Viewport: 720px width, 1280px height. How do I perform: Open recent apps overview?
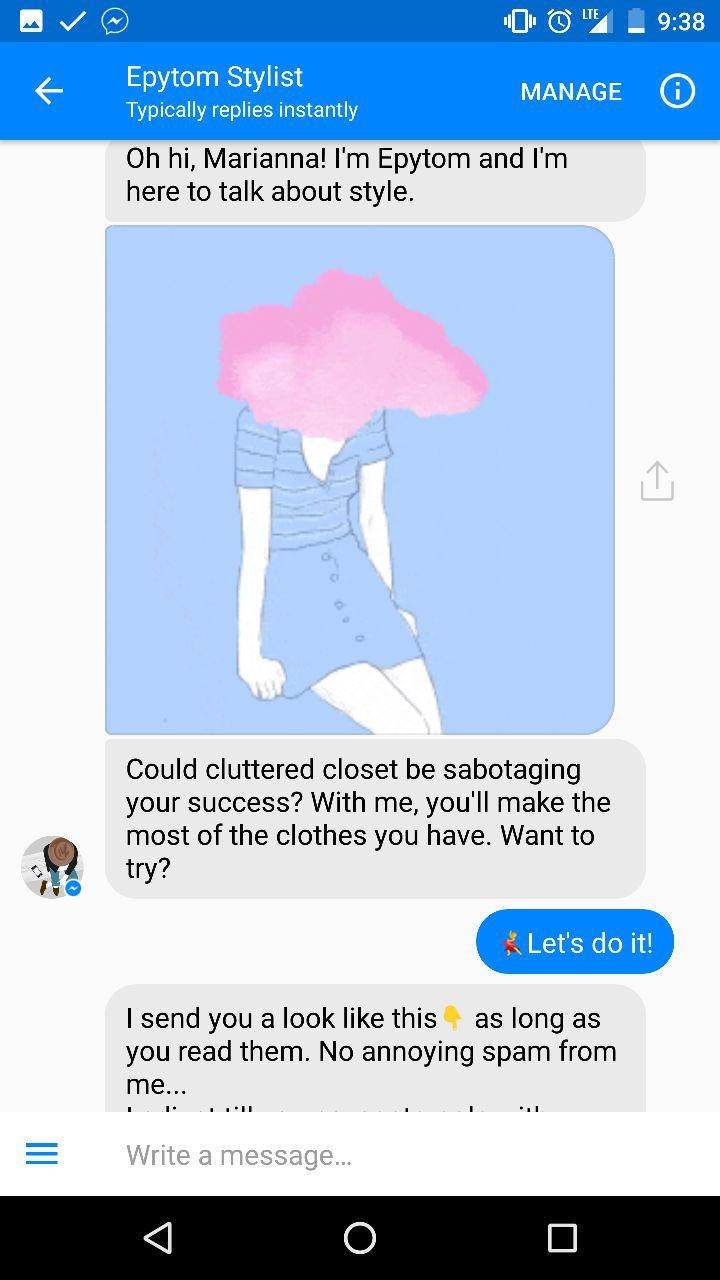tap(562, 1238)
